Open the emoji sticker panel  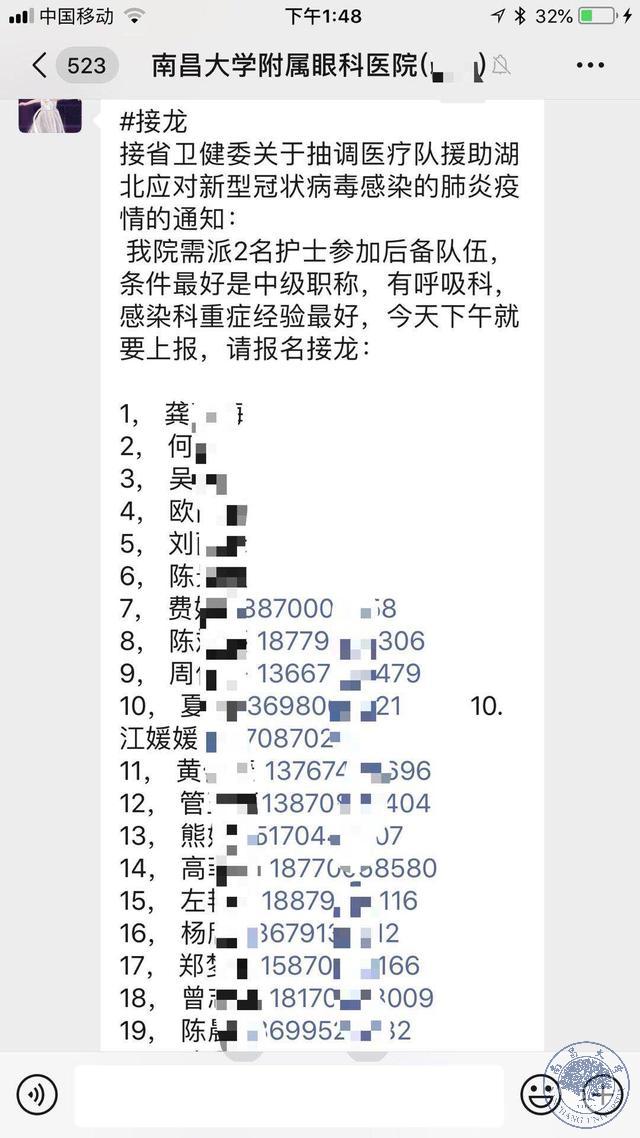(540, 1095)
